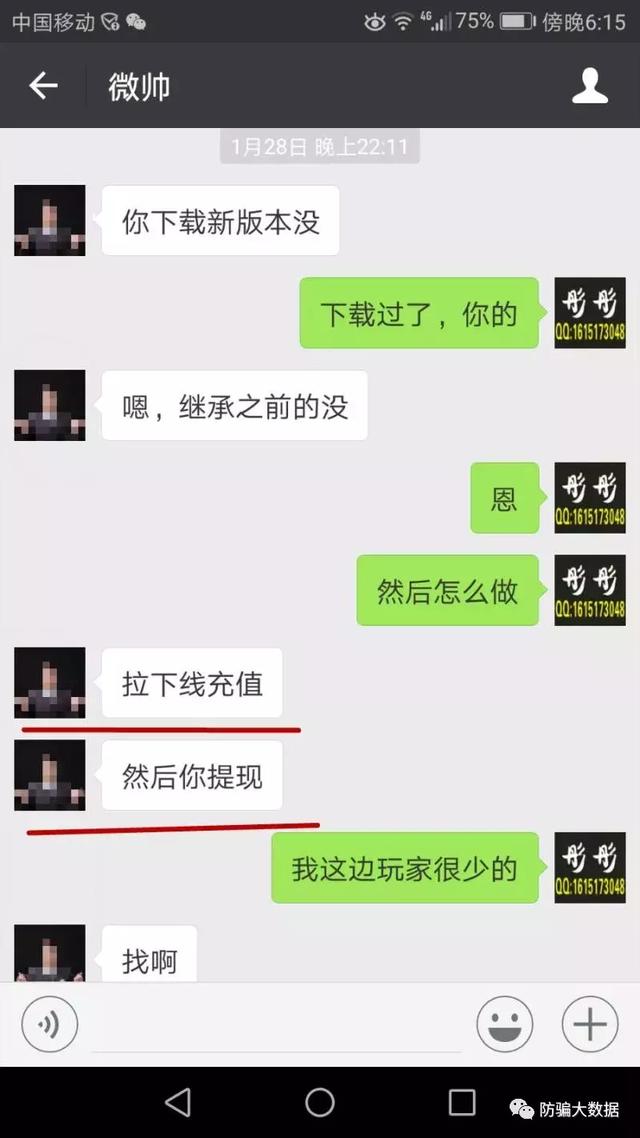Image resolution: width=640 pixels, height=1138 pixels.
Task: View sender avatar beside 你下载新版本没
Action: (x=50, y=220)
